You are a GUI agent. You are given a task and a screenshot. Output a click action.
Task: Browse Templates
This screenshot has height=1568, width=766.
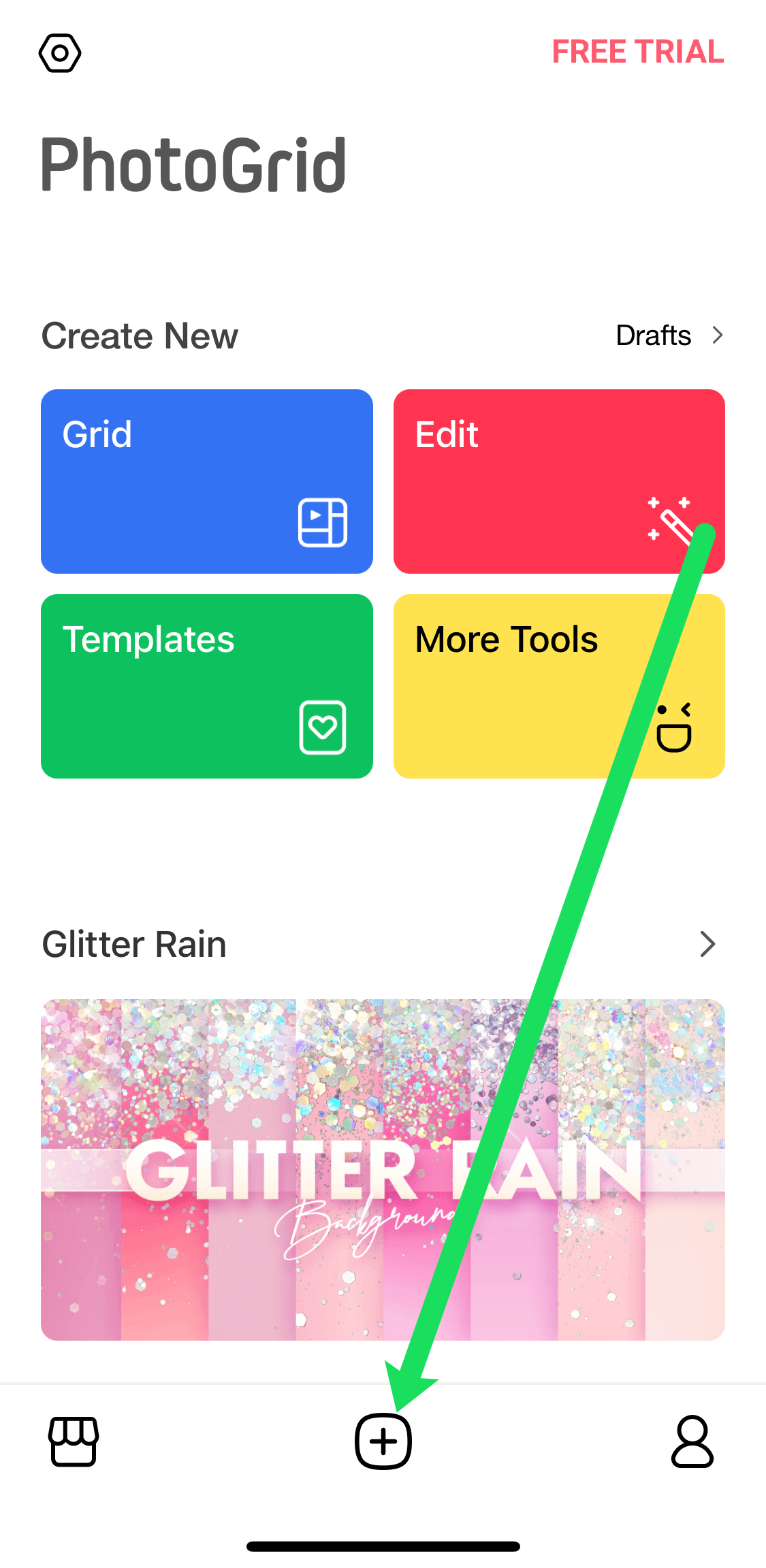(x=206, y=686)
